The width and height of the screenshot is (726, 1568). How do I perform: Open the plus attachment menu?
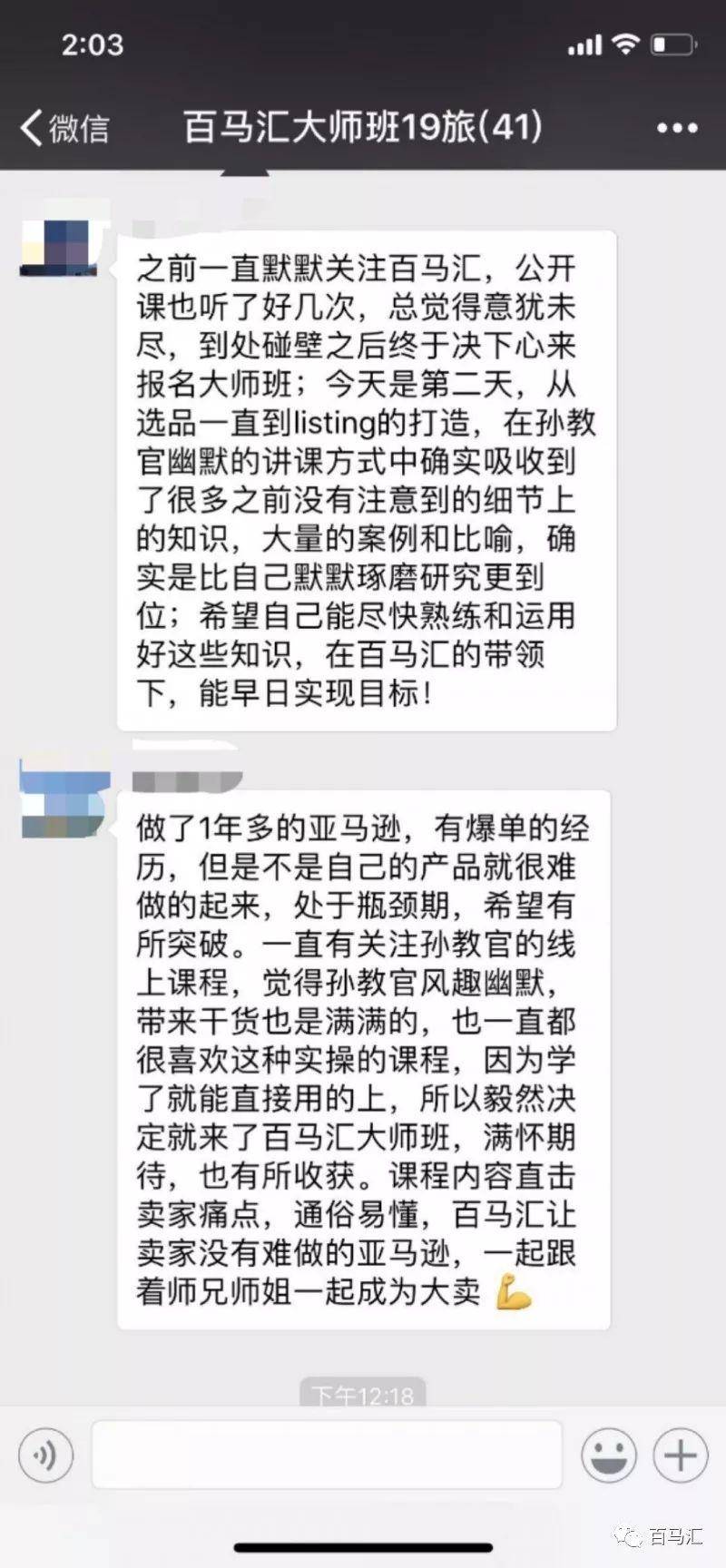point(681,1455)
